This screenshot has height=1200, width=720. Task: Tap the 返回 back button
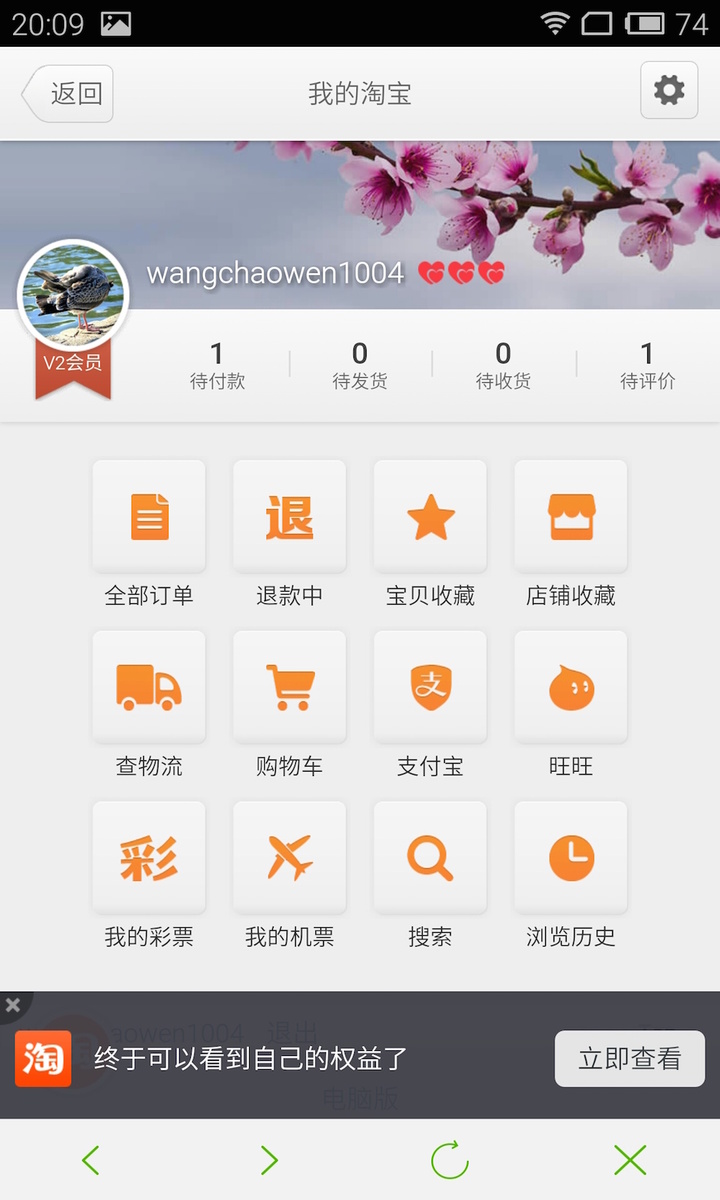[68, 94]
